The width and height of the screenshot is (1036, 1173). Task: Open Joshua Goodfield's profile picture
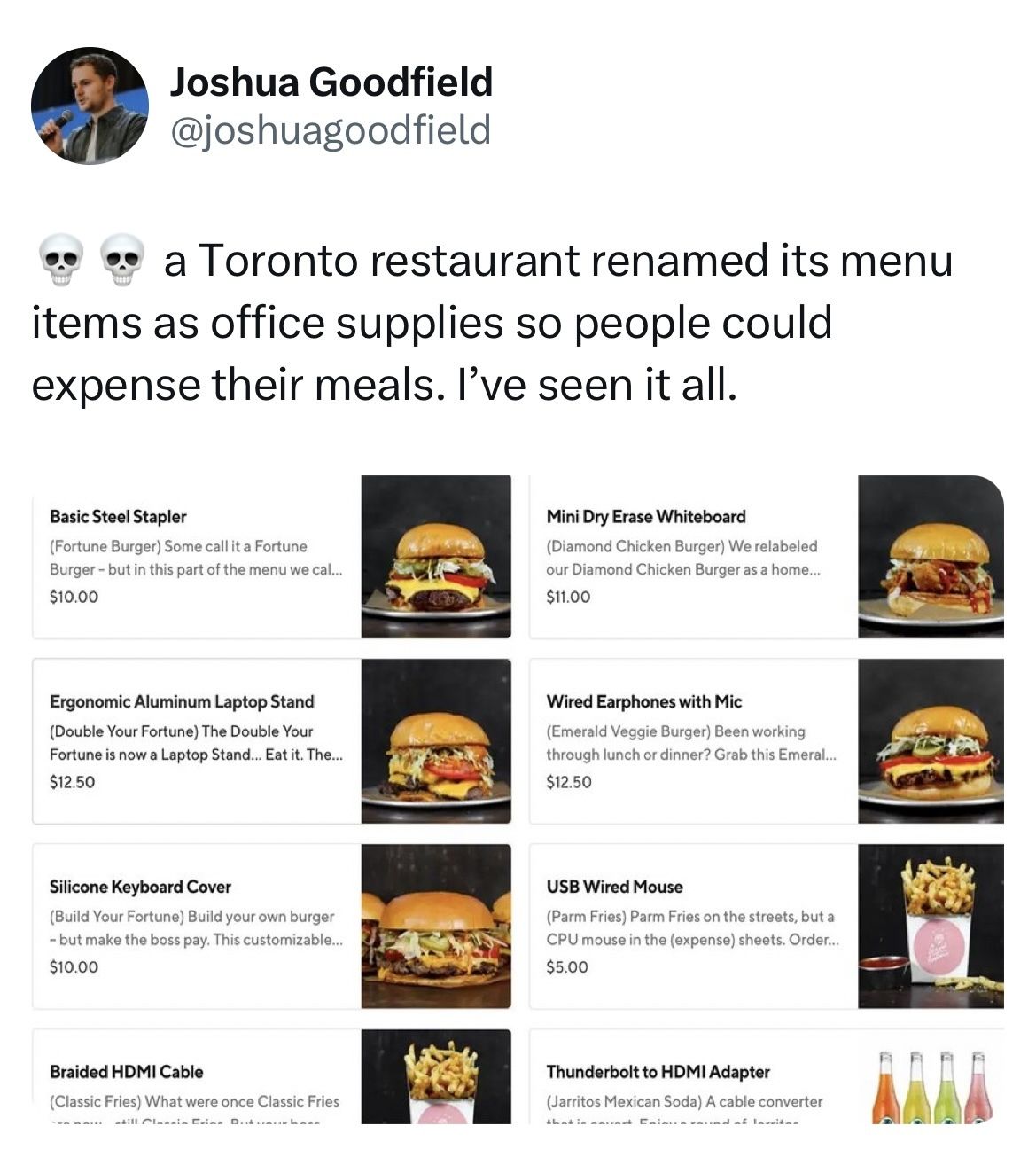90,106
